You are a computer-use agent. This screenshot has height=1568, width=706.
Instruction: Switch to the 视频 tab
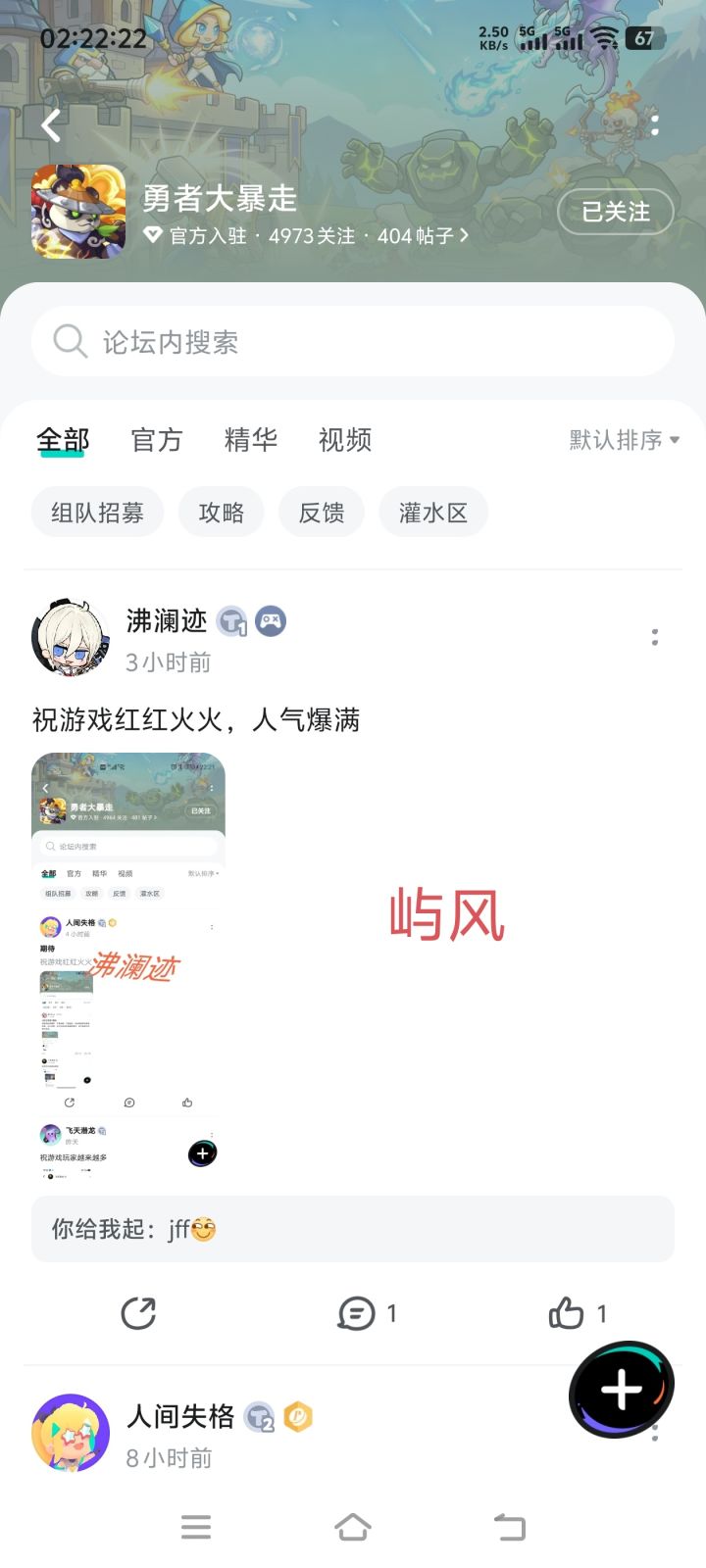click(x=343, y=440)
